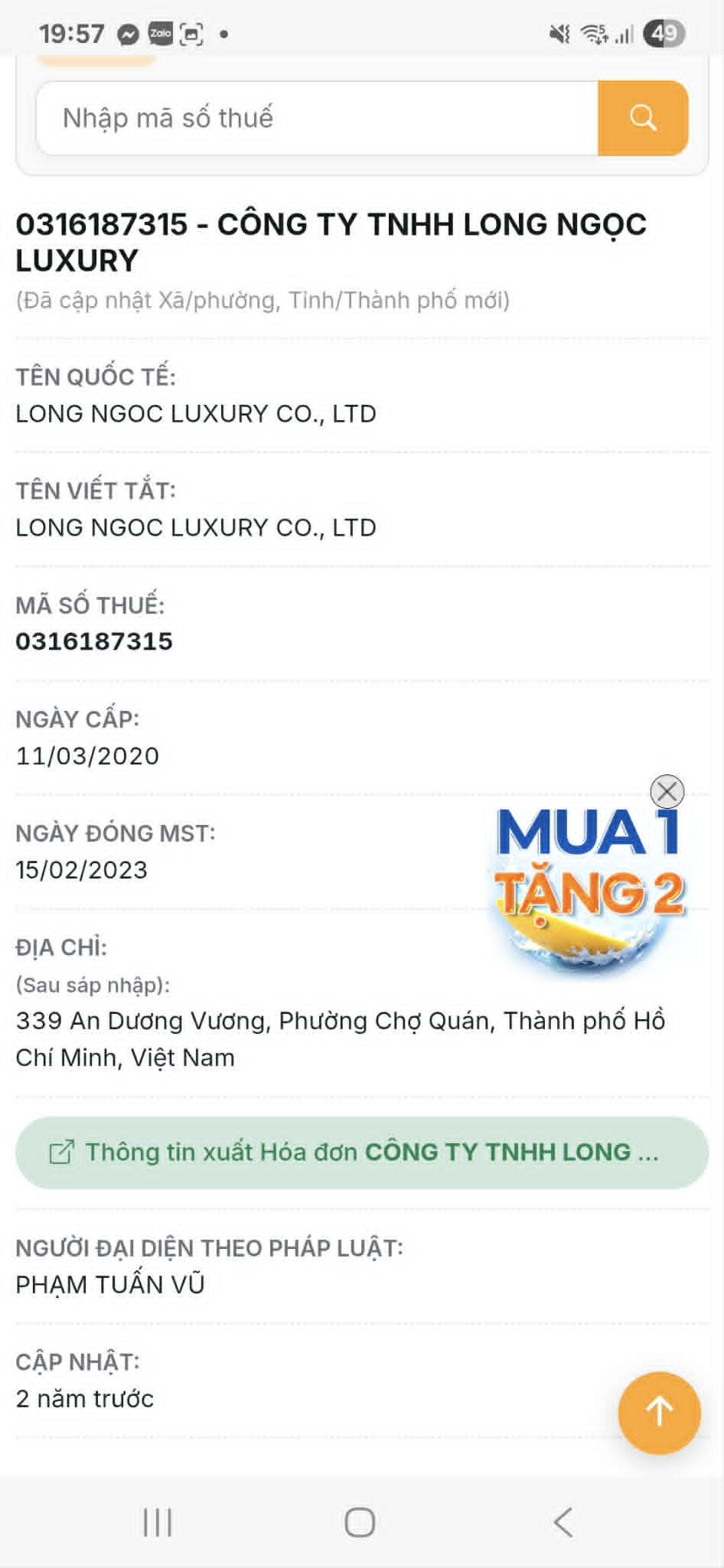
Task: Close the Mua 1 Tặng 2 ad
Action: click(x=667, y=791)
